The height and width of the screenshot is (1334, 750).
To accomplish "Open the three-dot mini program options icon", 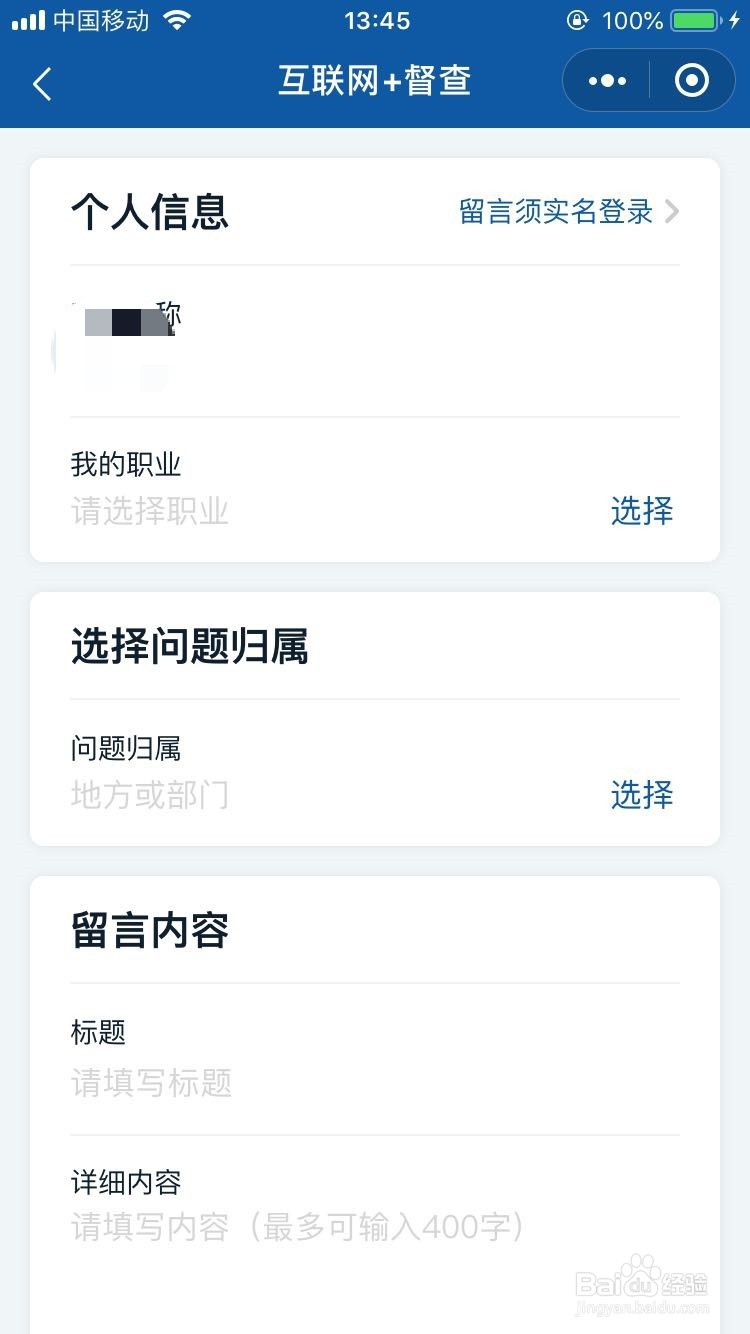I will (x=605, y=80).
